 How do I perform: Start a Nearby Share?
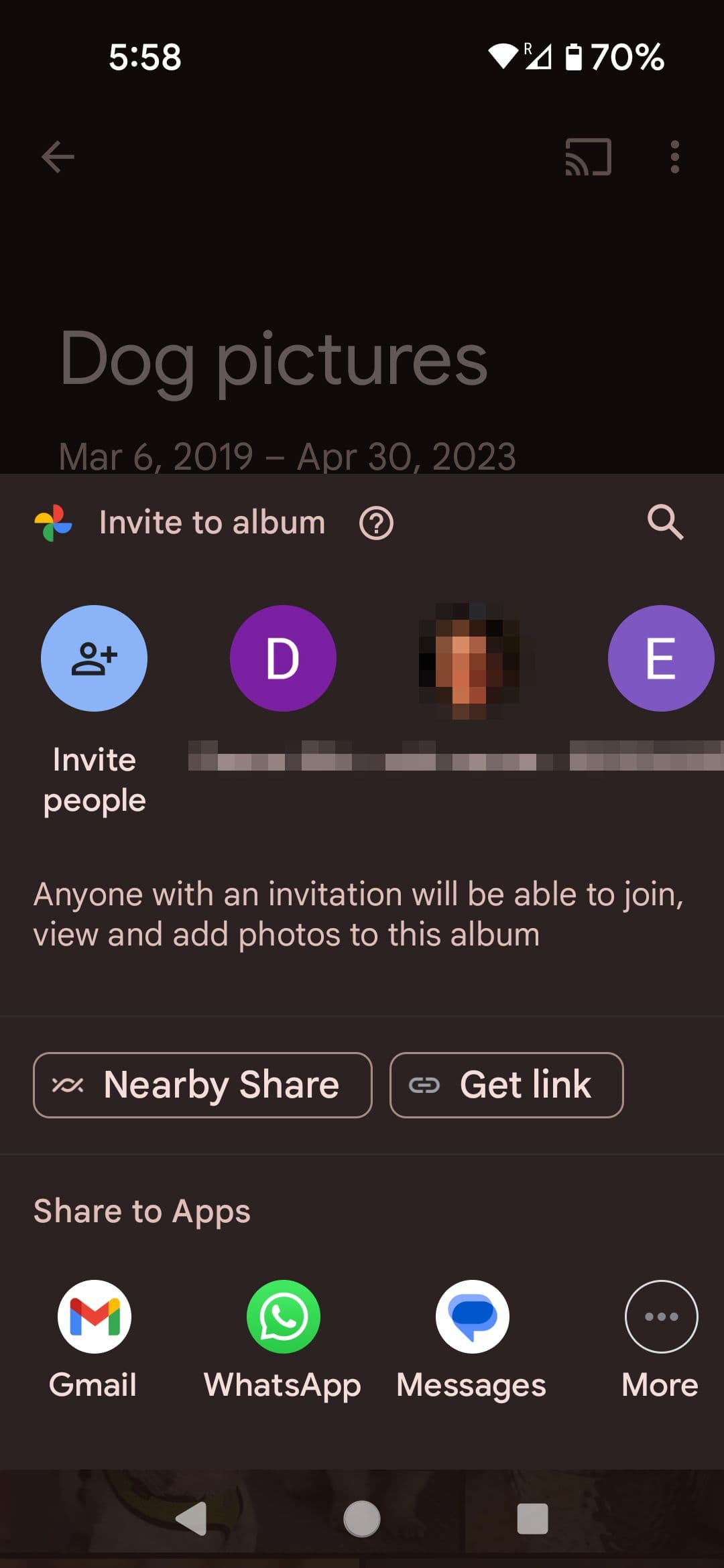(202, 1084)
